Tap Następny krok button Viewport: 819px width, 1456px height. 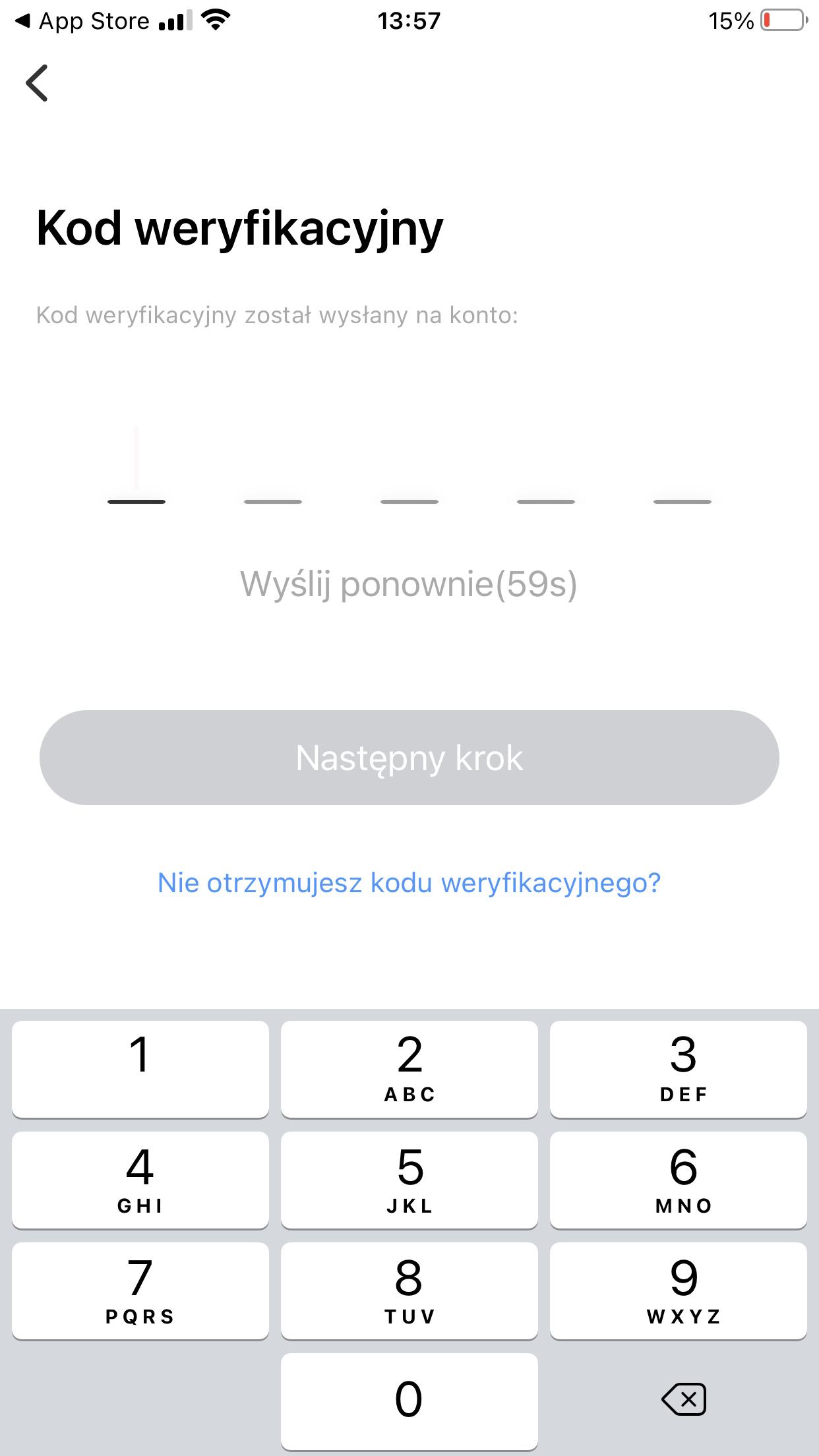pyautogui.click(x=409, y=758)
